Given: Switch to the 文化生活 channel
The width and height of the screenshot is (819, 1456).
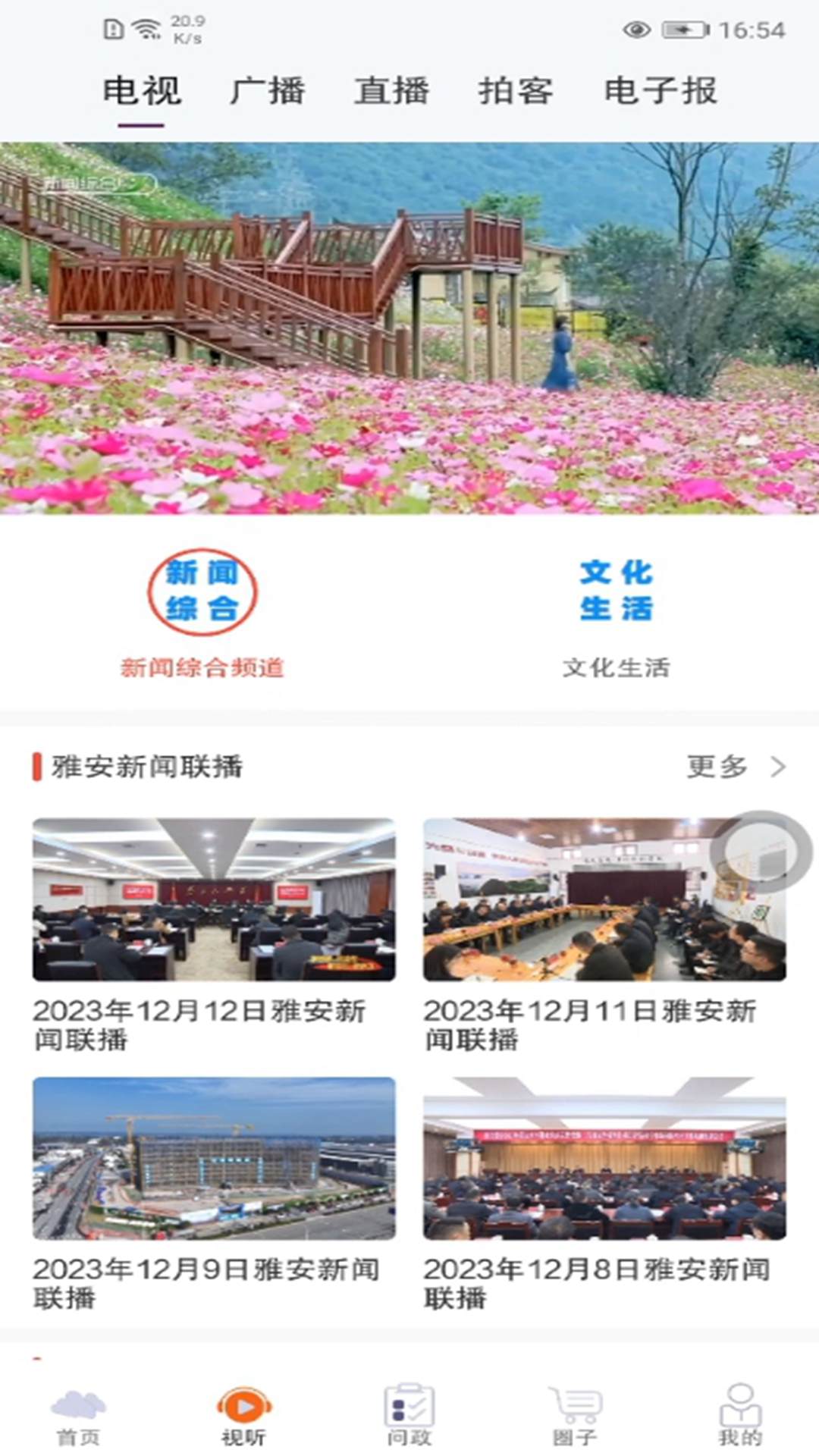Looking at the screenshot, I should (x=616, y=611).
